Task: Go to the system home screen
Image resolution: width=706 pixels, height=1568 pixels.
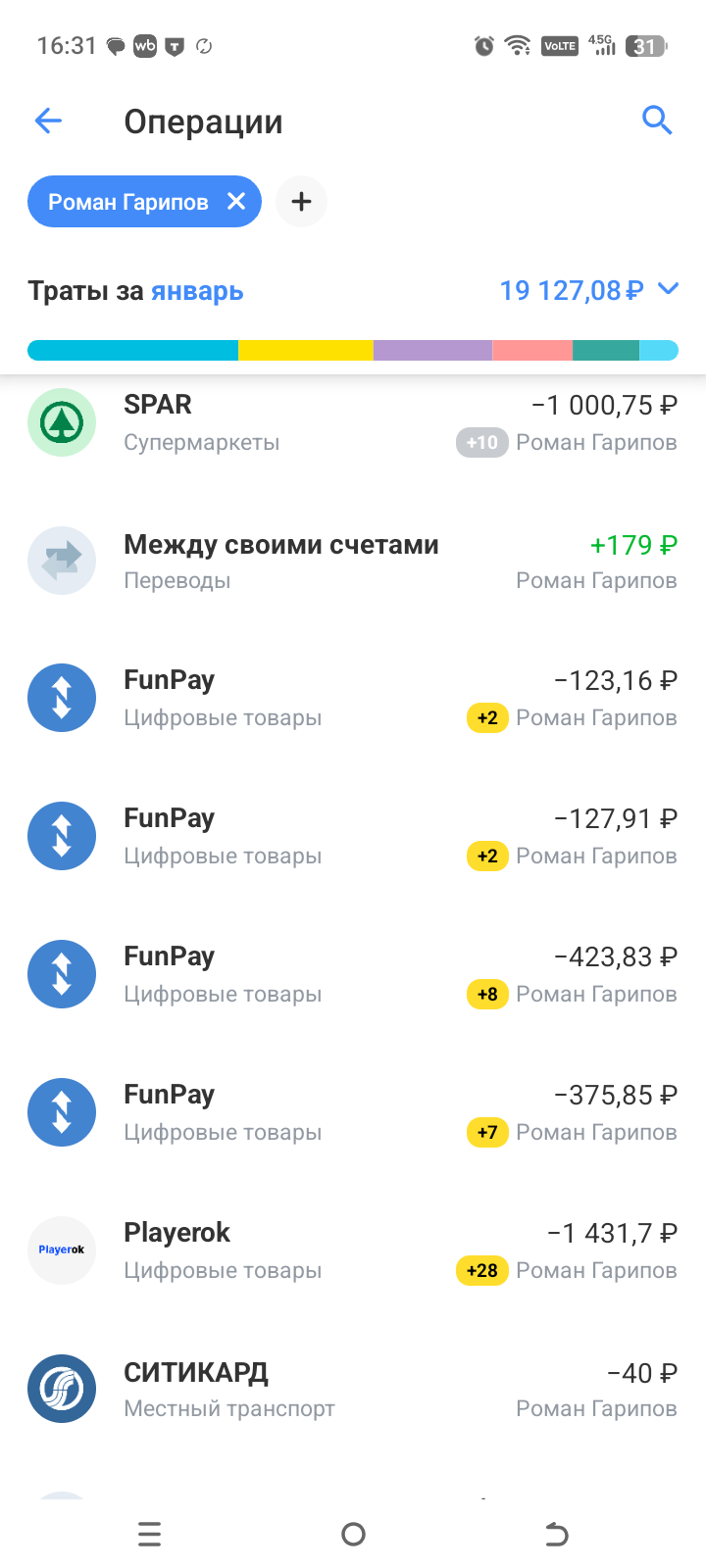Action: [x=353, y=1534]
